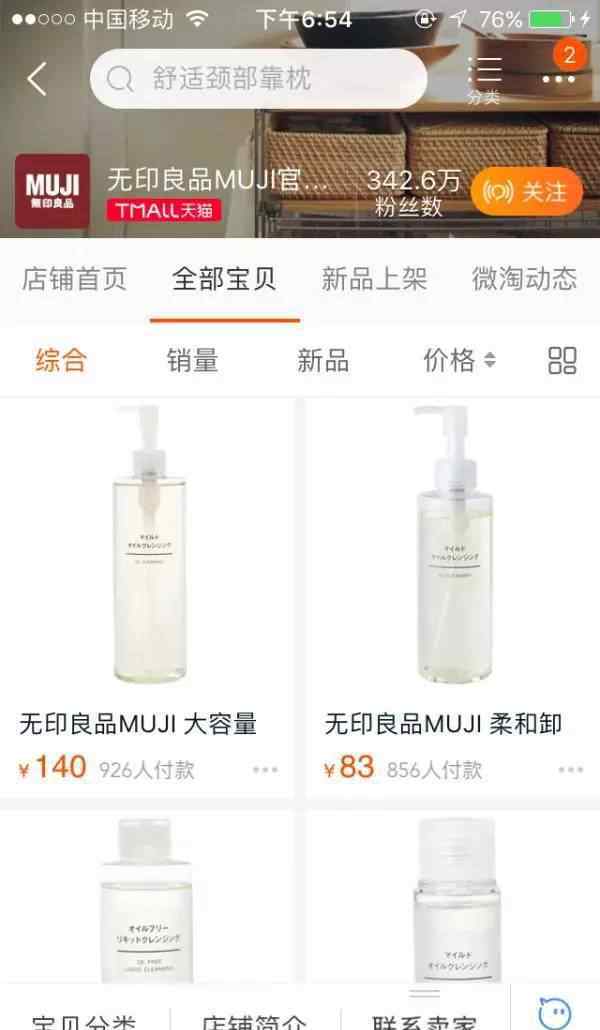Select the 全部宝贝 tab
The image size is (600, 1030).
224,279
